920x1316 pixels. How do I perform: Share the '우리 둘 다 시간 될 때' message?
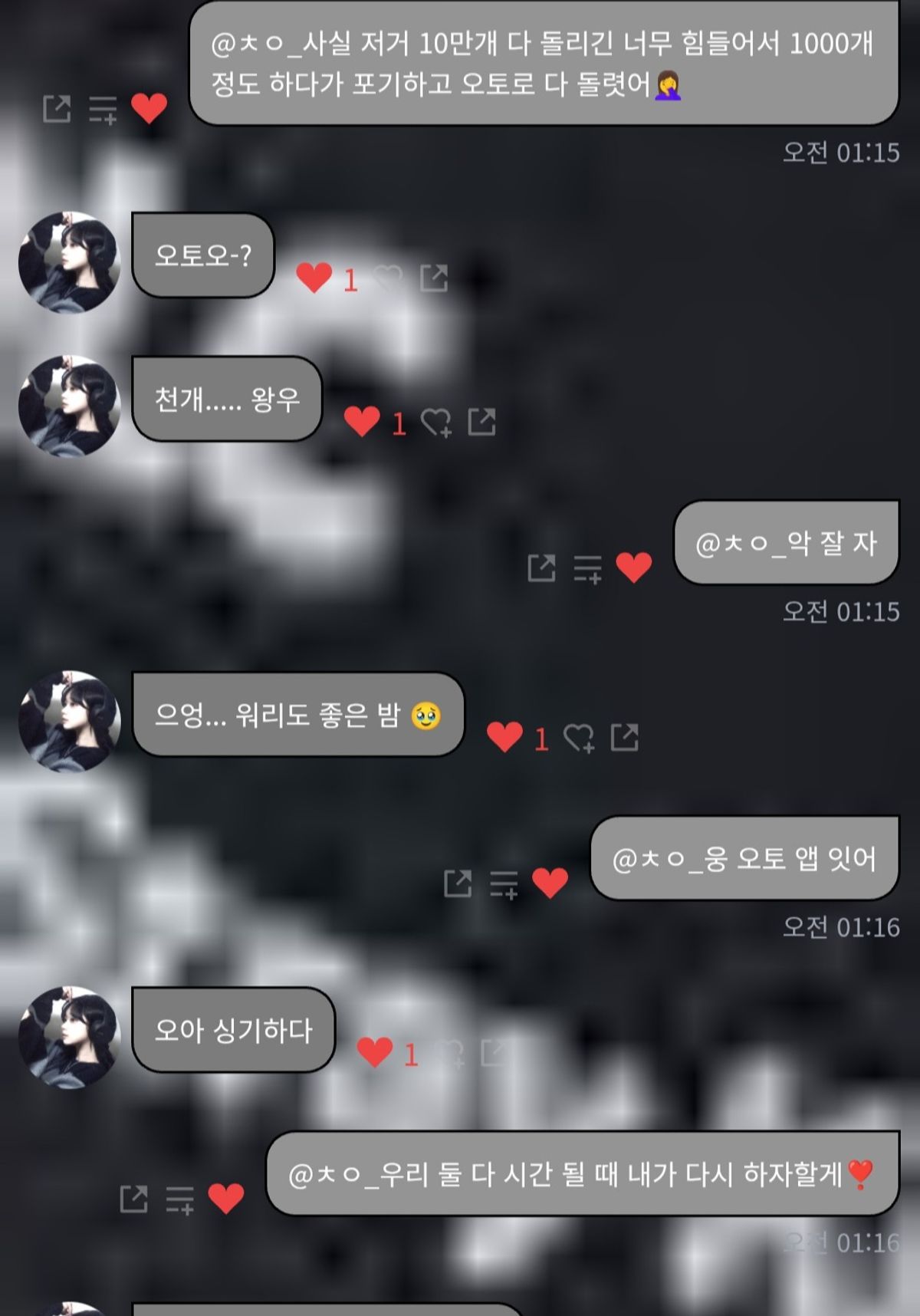point(134,1199)
